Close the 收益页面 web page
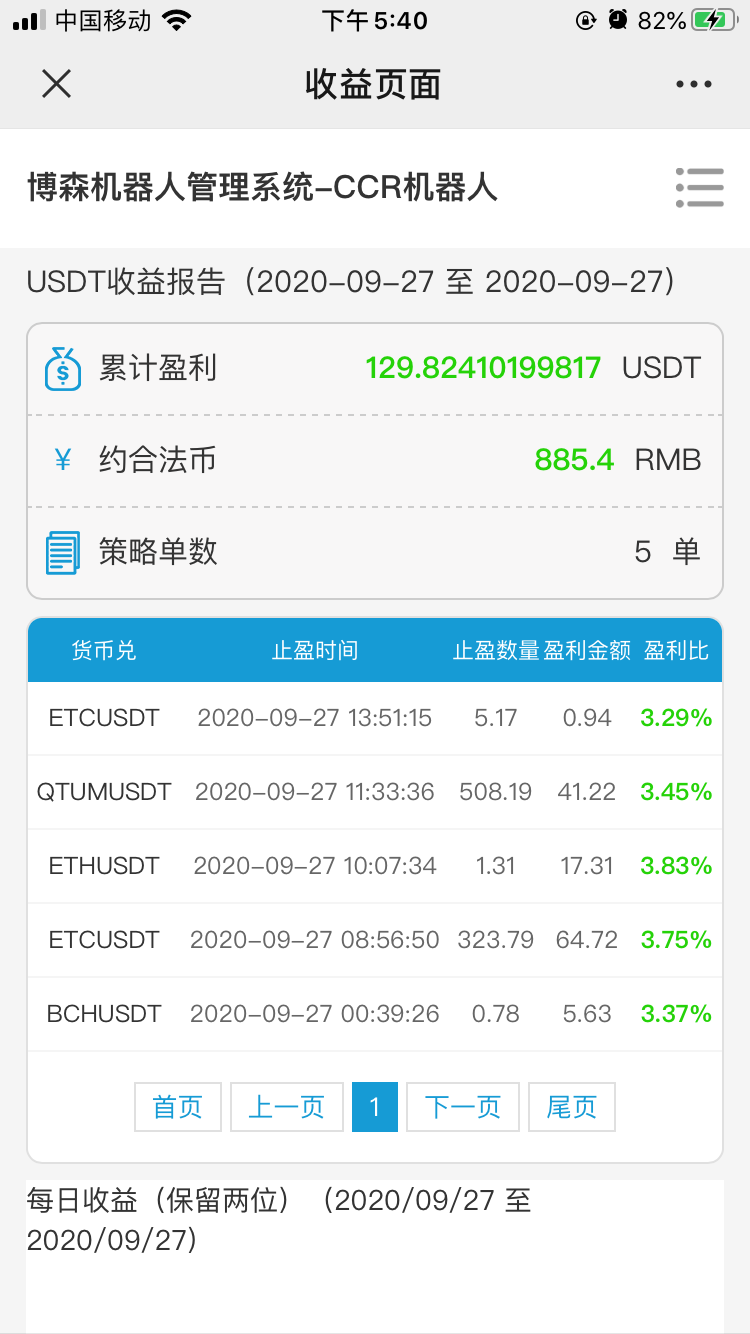The width and height of the screenshot is (750, 1334). pyautogui.click(x=56, y=84)
